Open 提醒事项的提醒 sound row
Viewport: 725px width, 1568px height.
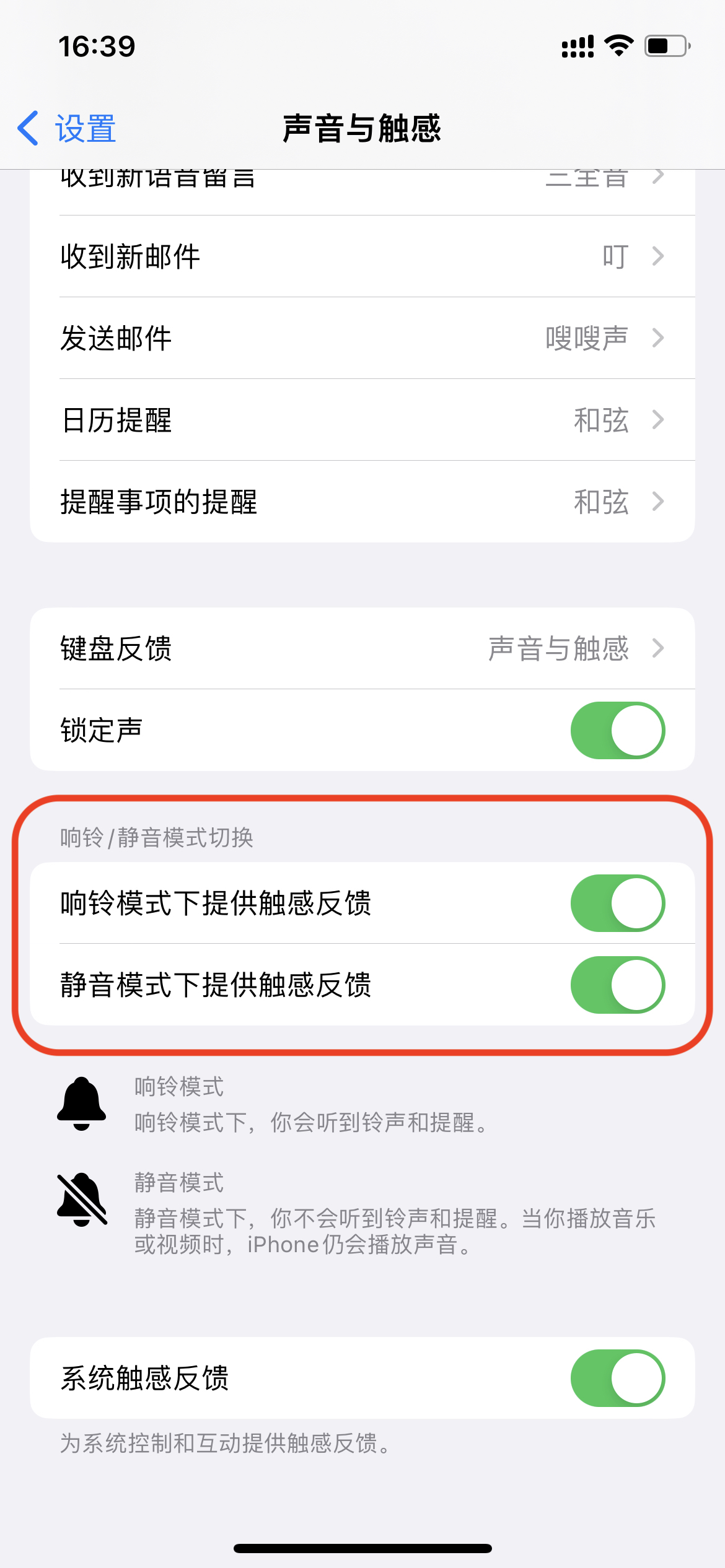point(362,502)
